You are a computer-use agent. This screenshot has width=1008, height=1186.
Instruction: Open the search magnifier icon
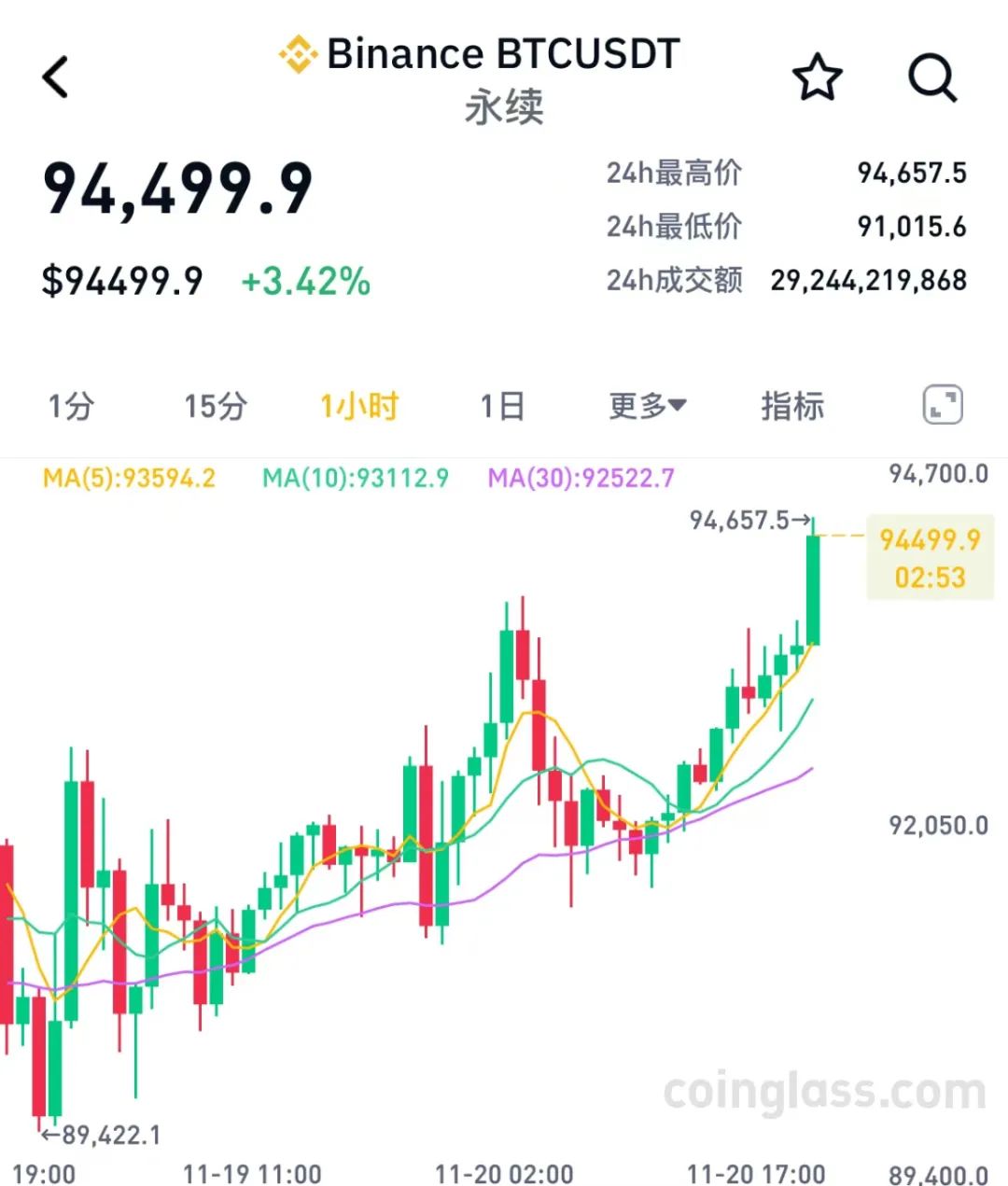tap(932, 77)
